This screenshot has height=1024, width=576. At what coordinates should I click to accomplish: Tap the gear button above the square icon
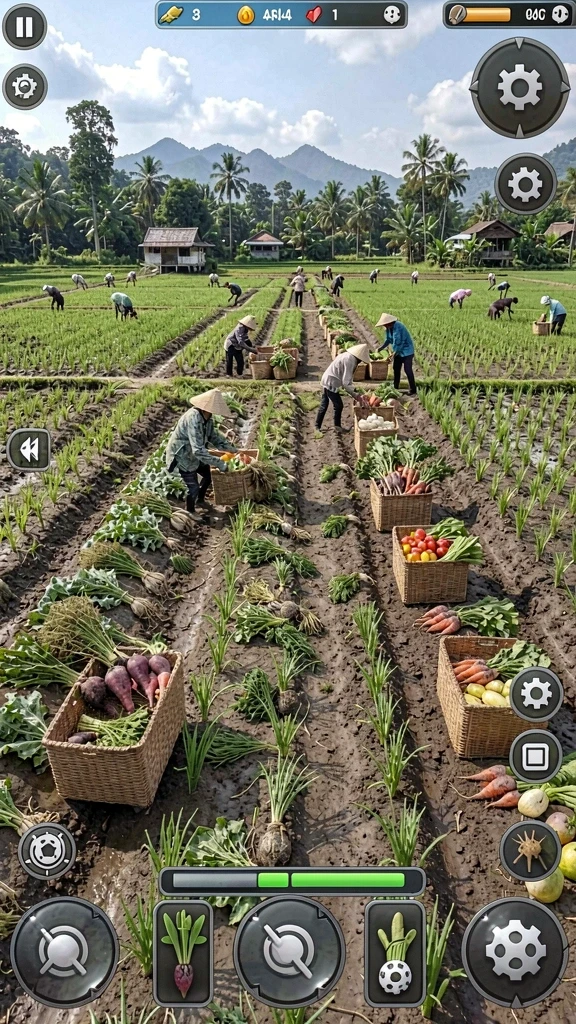536,694
